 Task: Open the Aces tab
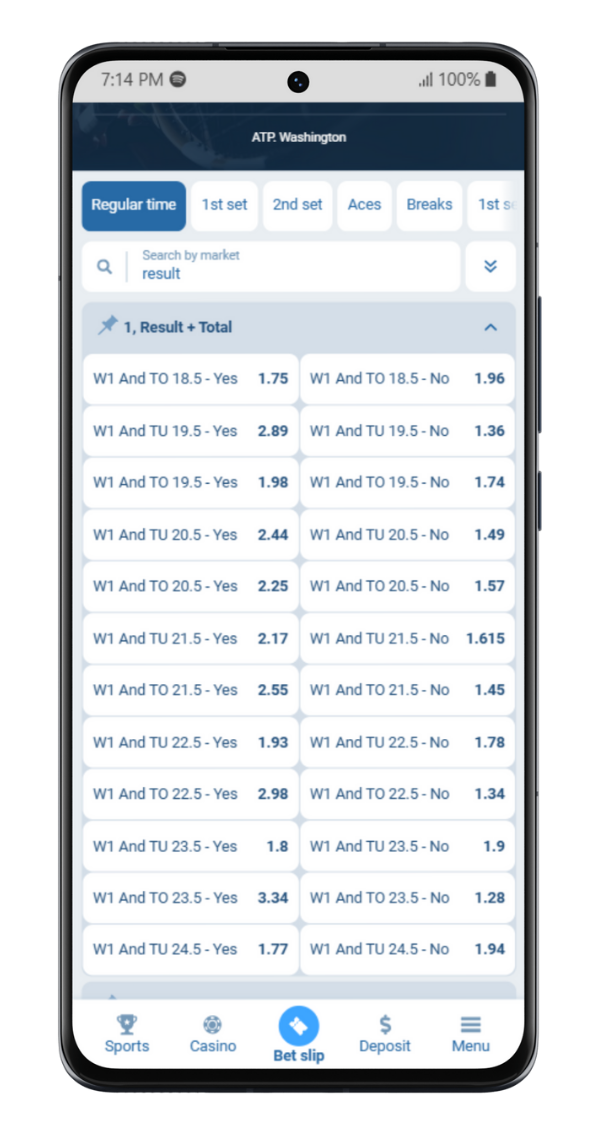tap(364, 205)
